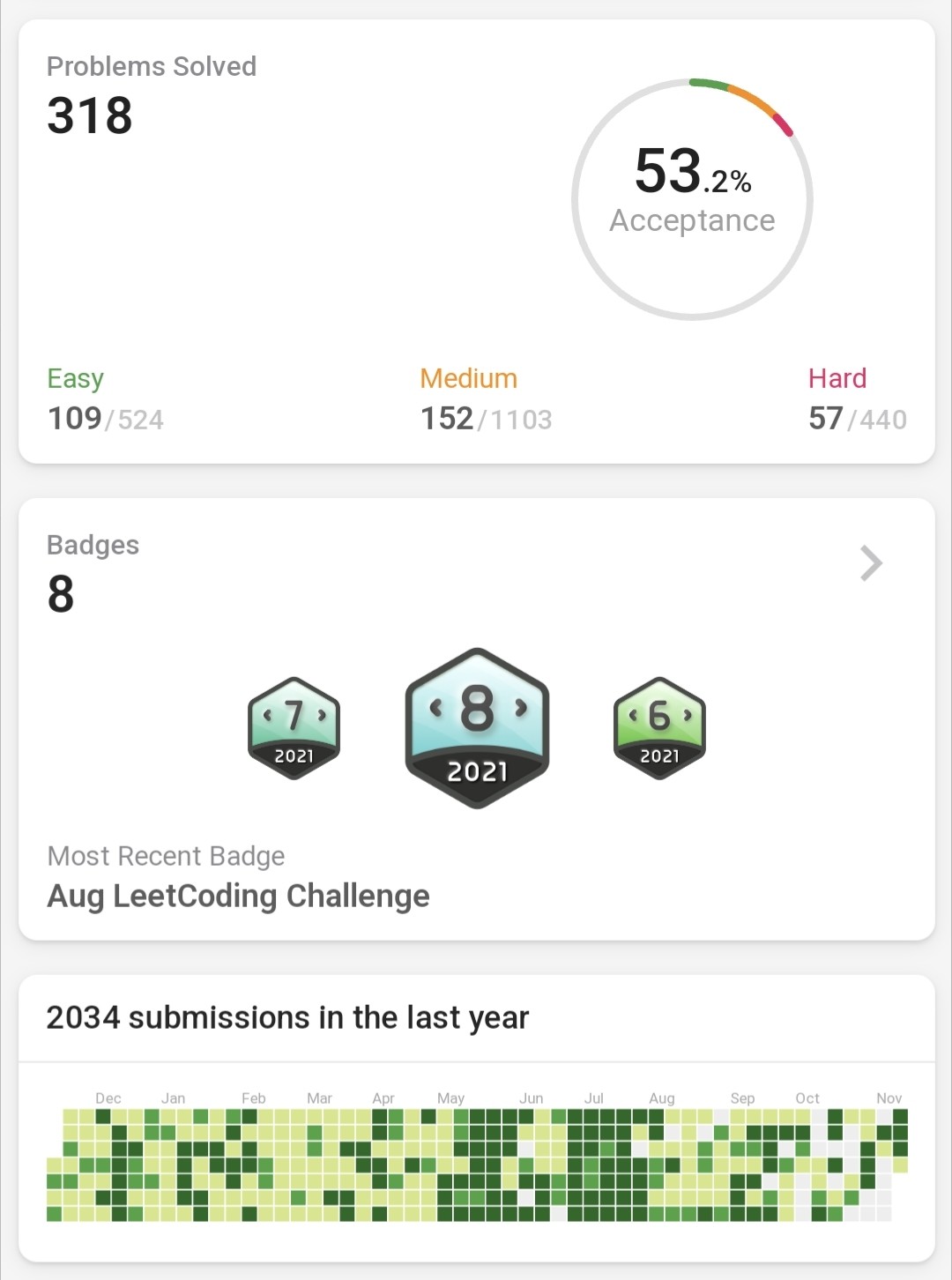This screenshot has width=952, height=1280.
Task: Click the Problems Solved count 318
Action: (x=89, y=116)
